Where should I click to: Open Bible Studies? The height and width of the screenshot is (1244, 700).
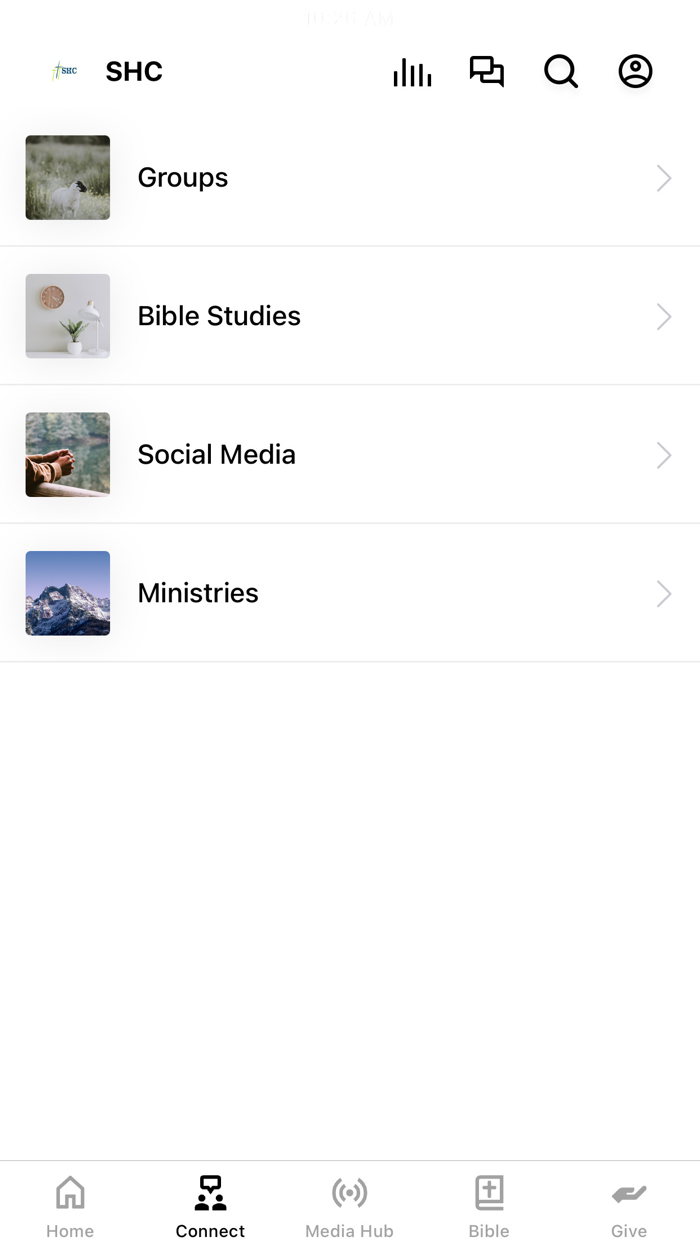click(x=350, y=316)
